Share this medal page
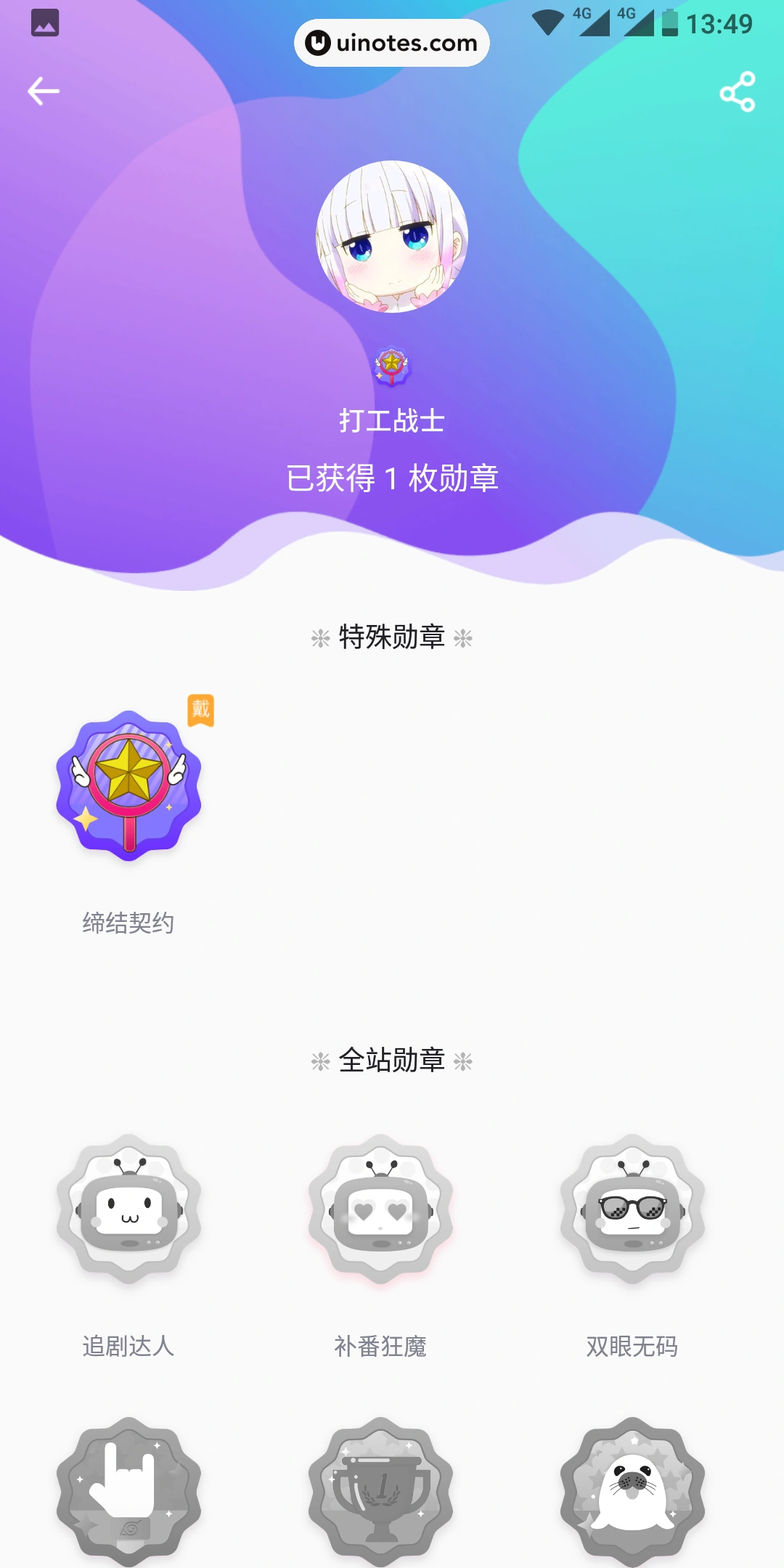This screenshot has width=784, height=1568. click(x=737, y=92)
